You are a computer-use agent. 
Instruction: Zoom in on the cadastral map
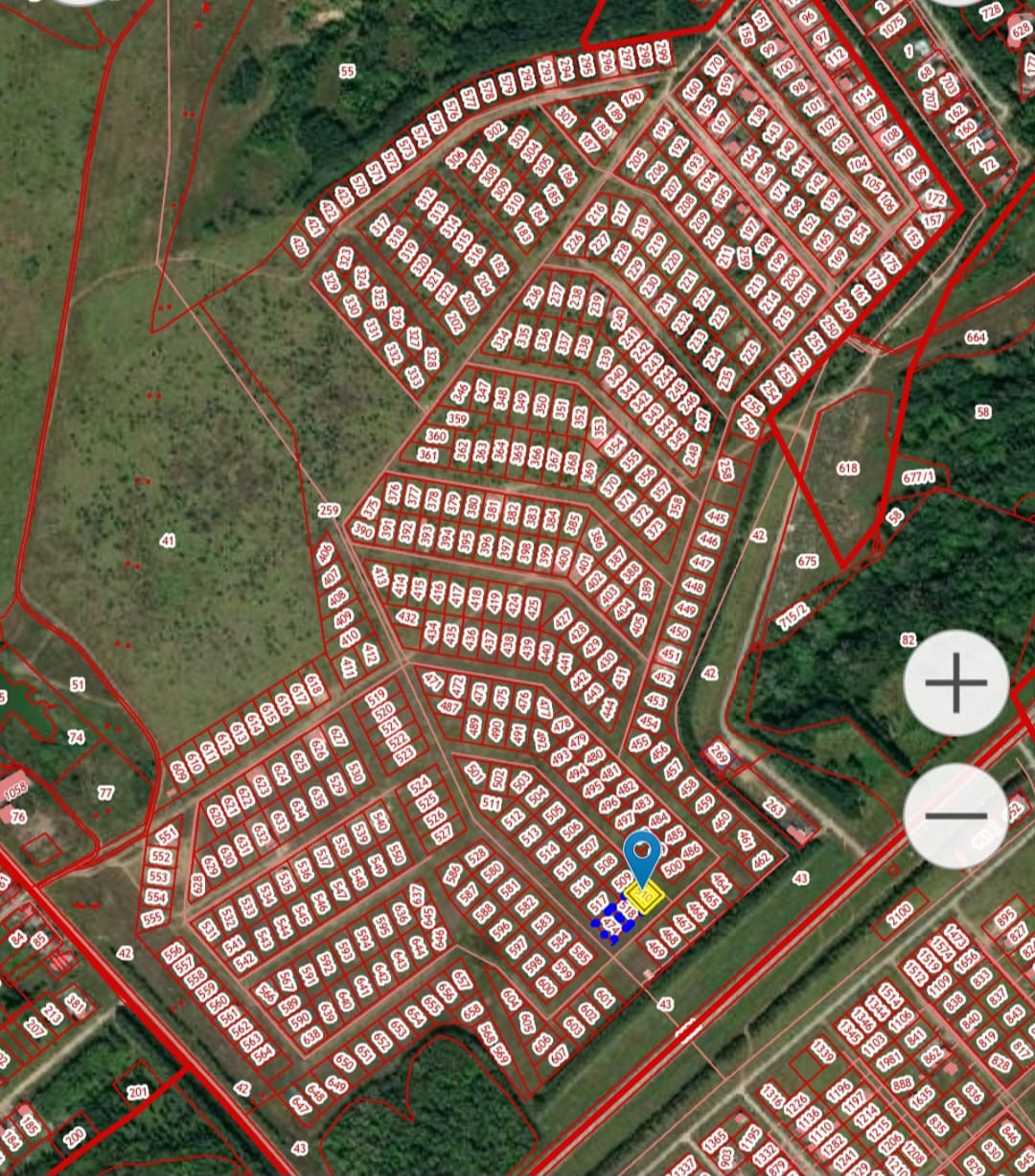(x=955, y=682)
